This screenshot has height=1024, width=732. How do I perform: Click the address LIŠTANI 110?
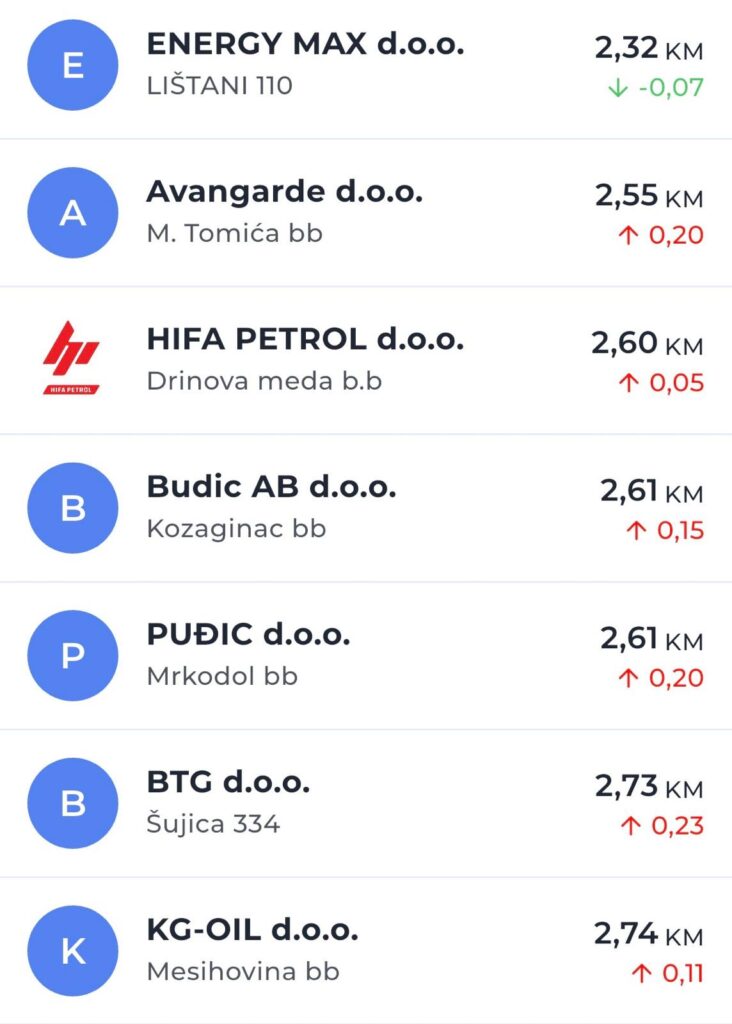point(218,85)
